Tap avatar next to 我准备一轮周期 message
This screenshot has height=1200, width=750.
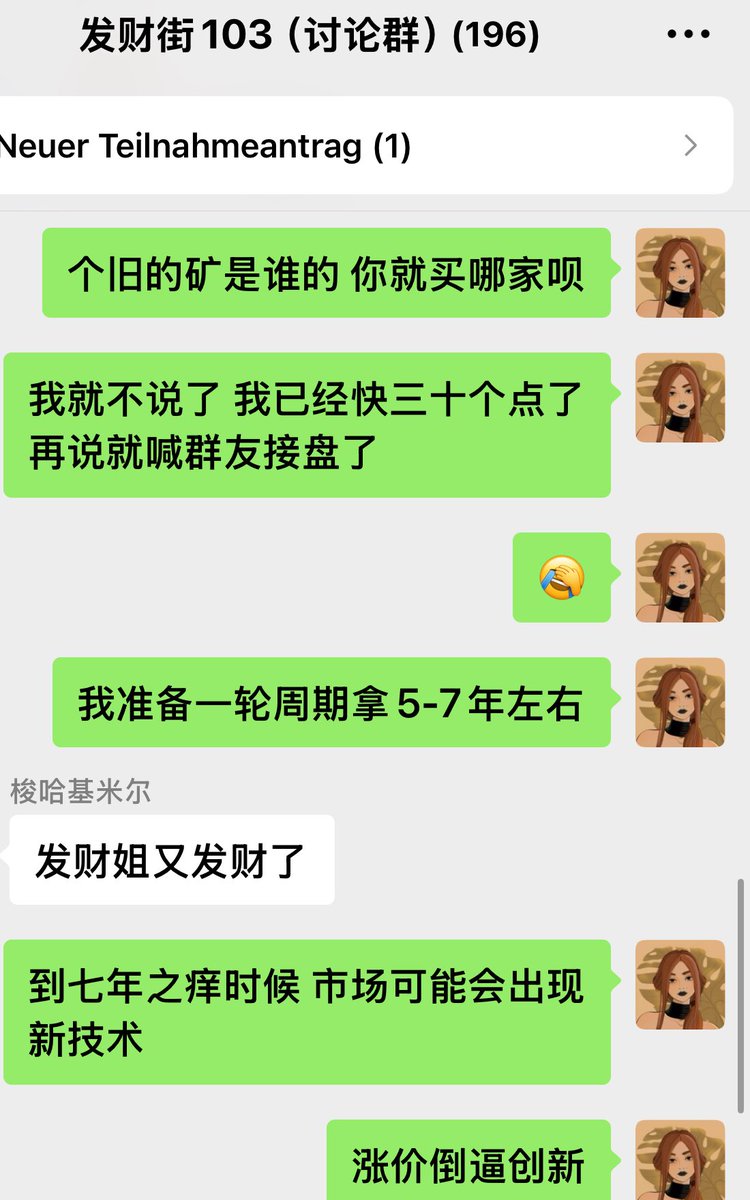point(680,702)
